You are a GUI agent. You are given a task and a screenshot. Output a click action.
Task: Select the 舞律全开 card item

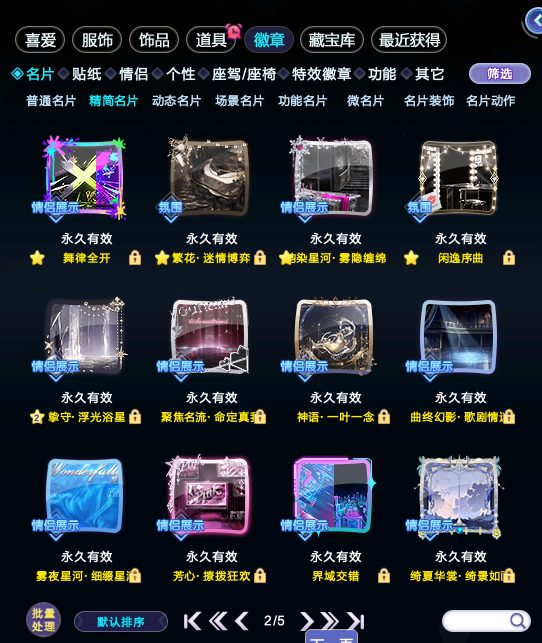pyautogui.click(x=86, y=176)
